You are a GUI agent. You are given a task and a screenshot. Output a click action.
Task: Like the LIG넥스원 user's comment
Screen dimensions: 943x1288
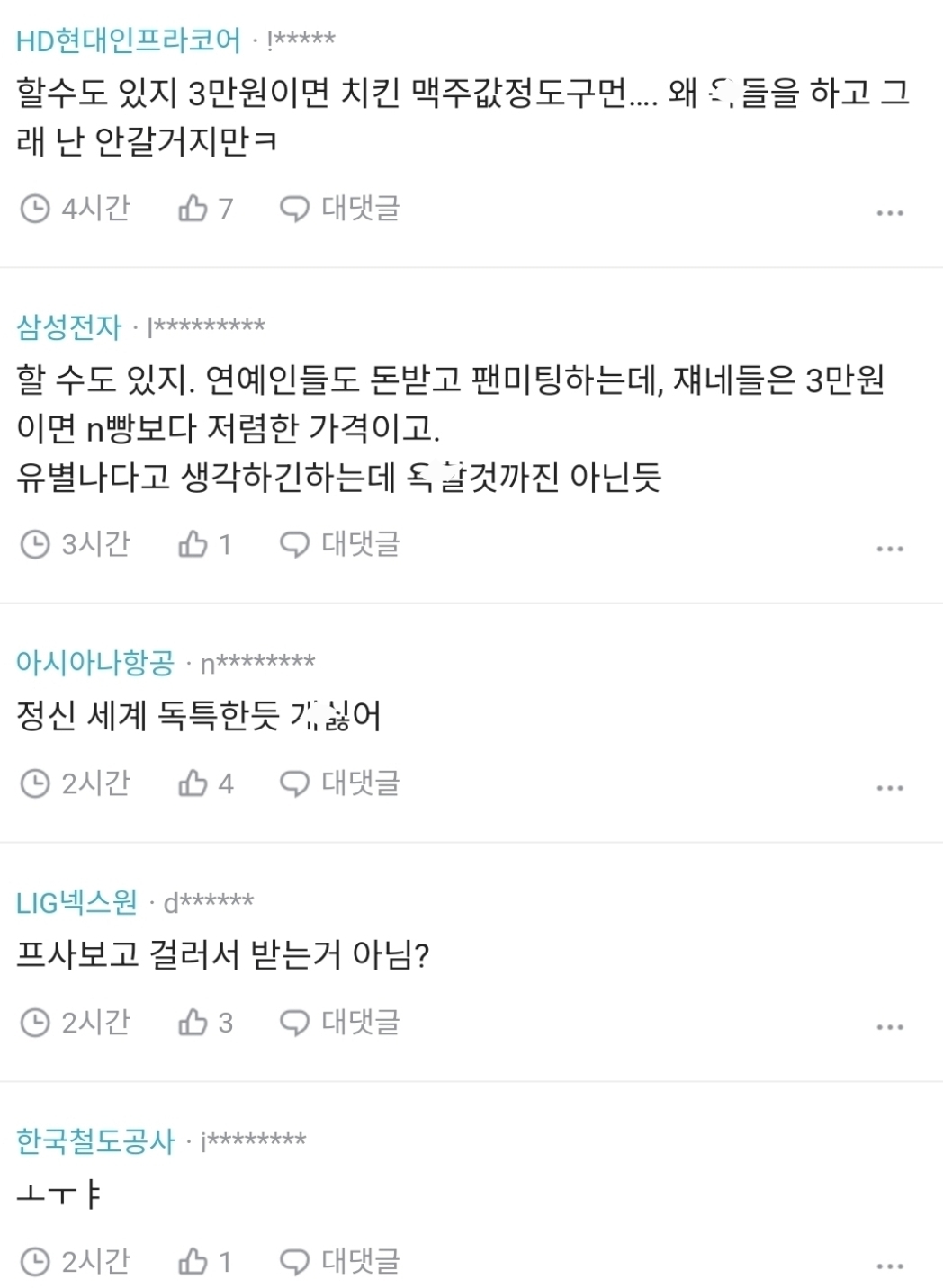(x=193, y=1023)
